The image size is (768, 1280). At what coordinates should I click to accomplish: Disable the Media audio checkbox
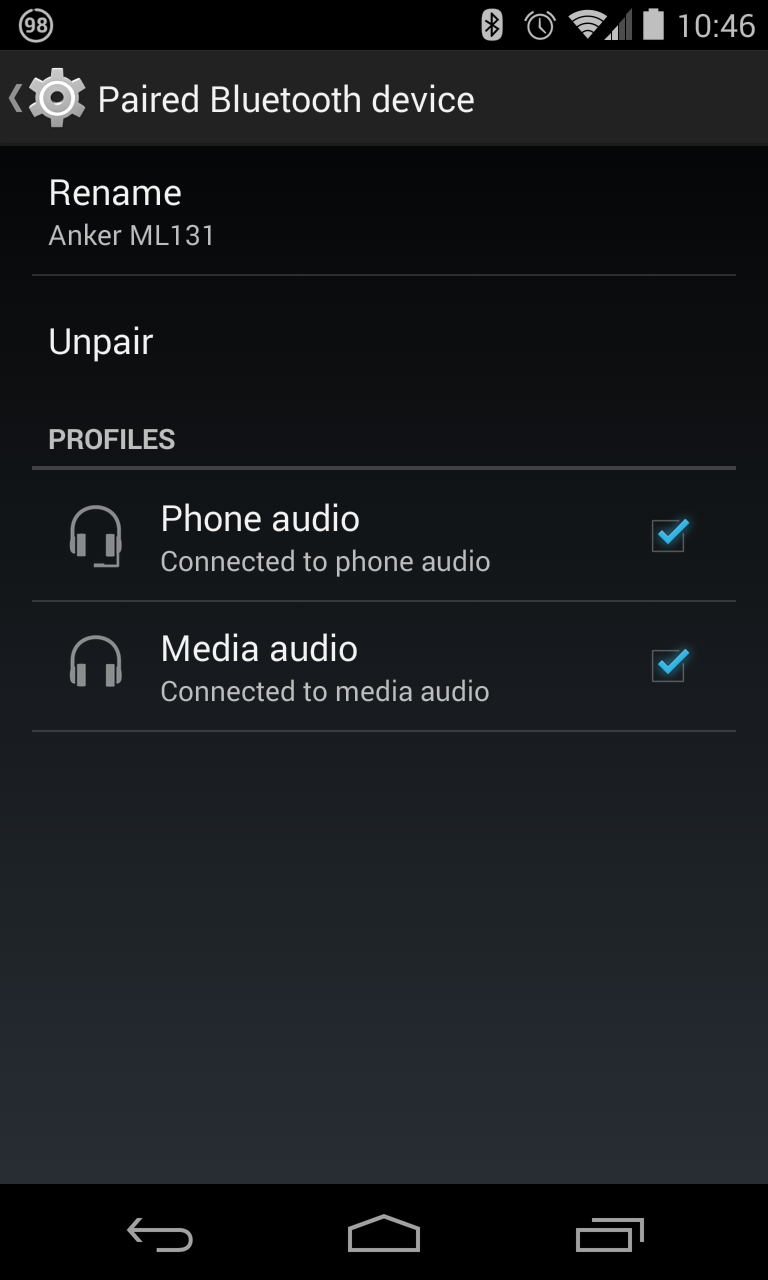[668, 666]
